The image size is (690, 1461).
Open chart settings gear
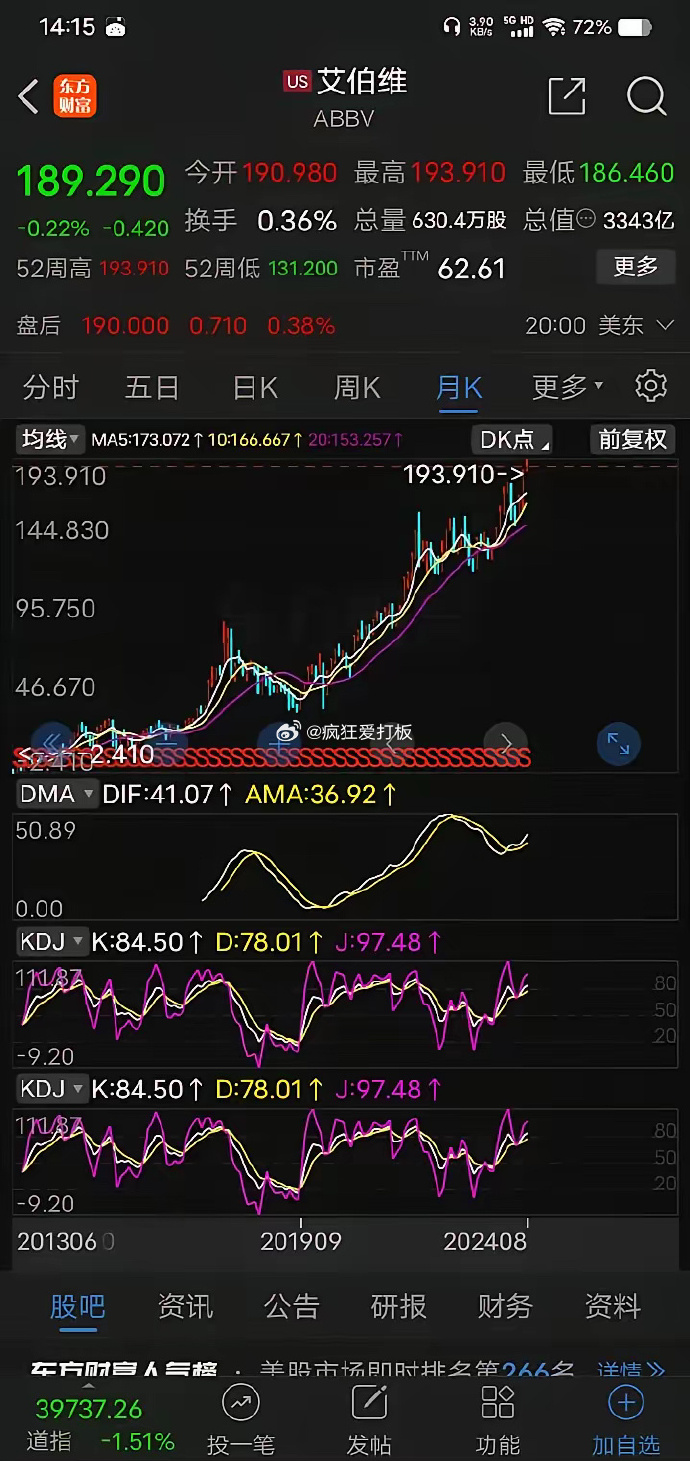pyautogui.click(x=651, y=386)
